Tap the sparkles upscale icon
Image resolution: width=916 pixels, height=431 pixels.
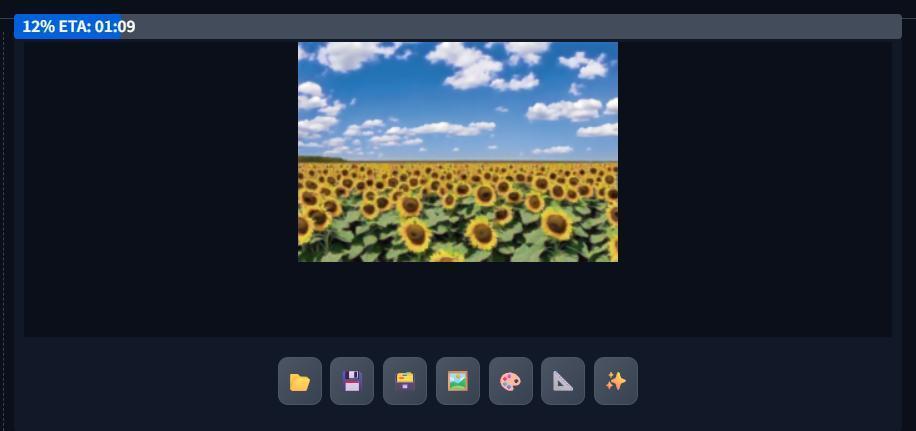pyautogui.click(x=616, y=381)
